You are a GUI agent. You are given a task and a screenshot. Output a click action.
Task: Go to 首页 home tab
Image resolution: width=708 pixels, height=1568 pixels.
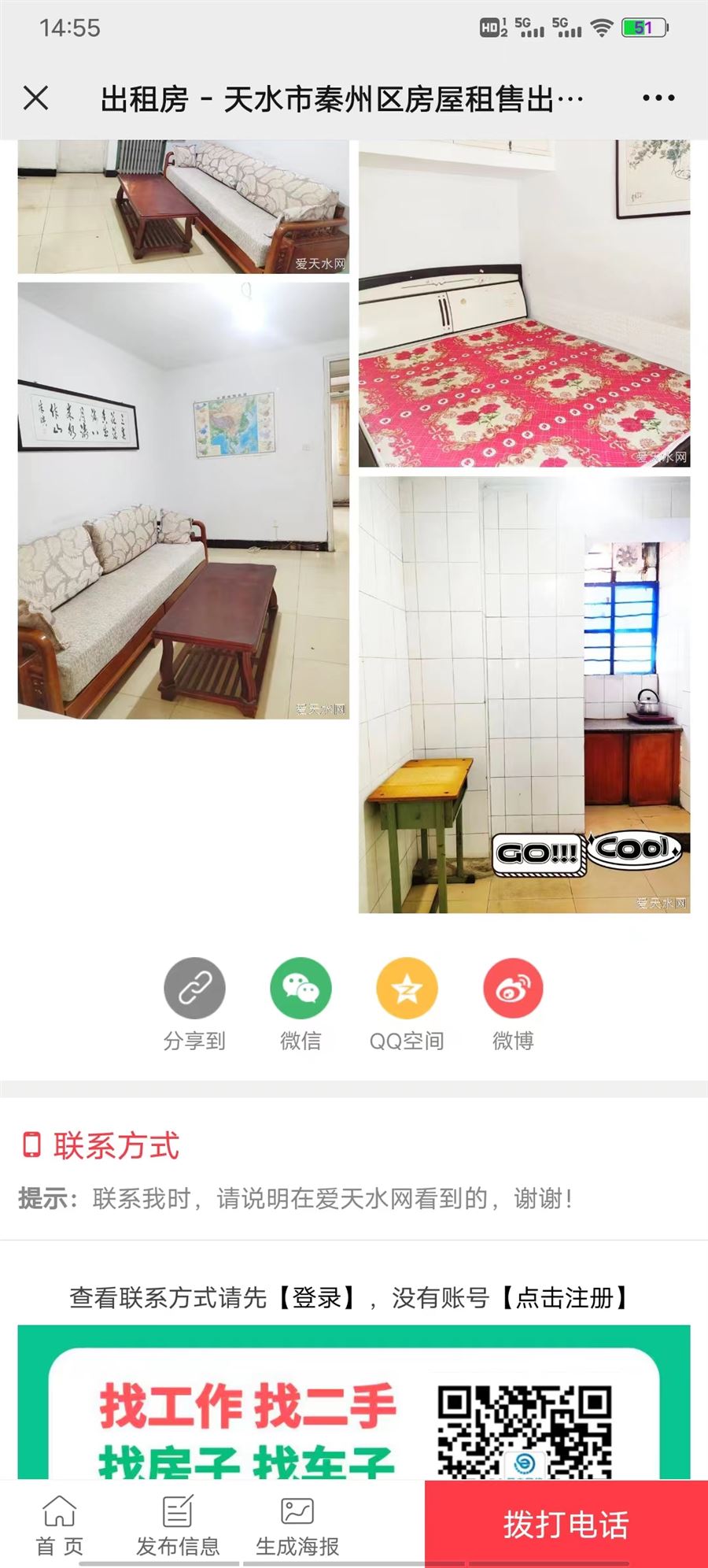pyautogui.click(x=60, y=1525)
